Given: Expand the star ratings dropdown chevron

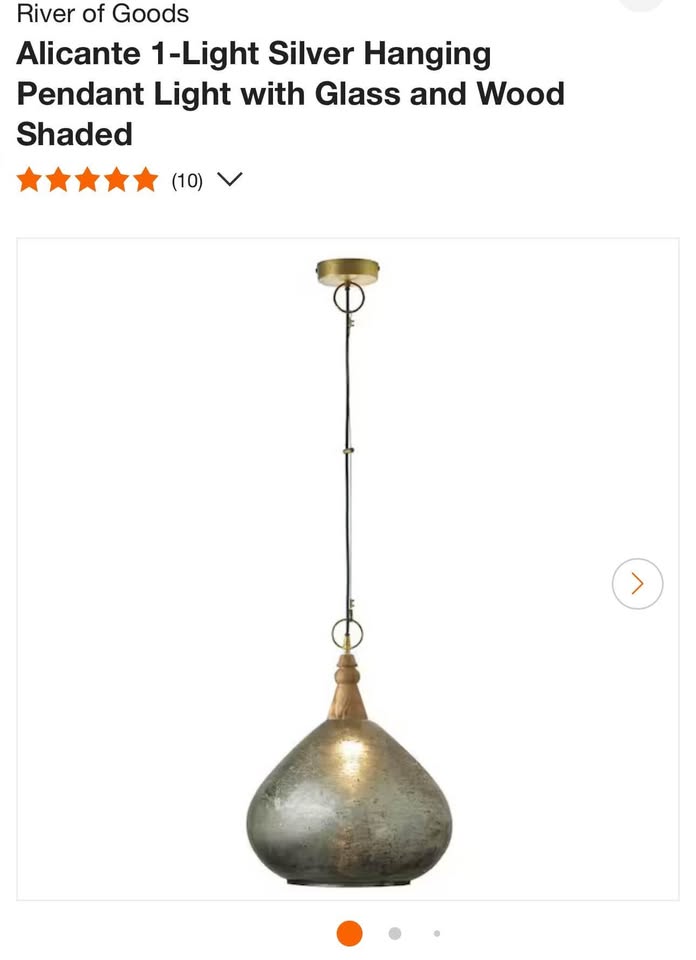Looking at the screenshot, I should 230,180.
